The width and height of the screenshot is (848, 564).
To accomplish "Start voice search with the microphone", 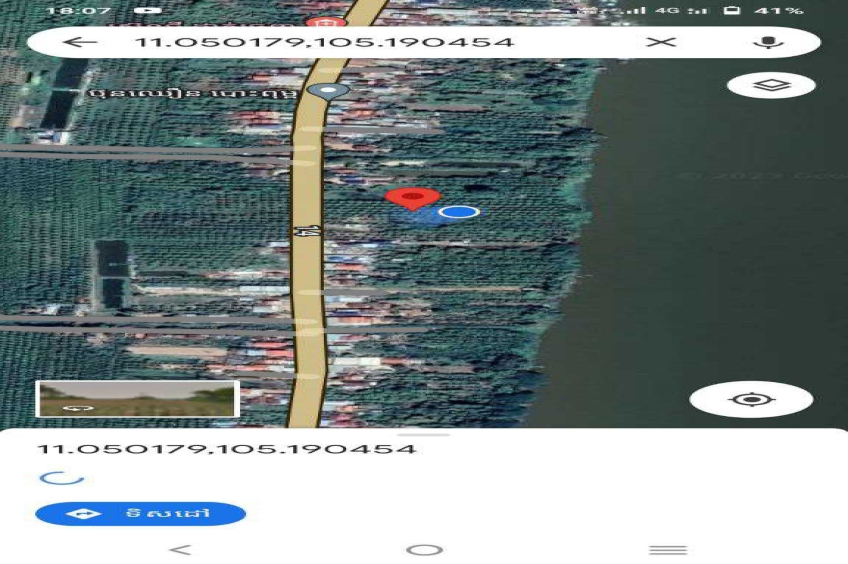I will 768,42.
